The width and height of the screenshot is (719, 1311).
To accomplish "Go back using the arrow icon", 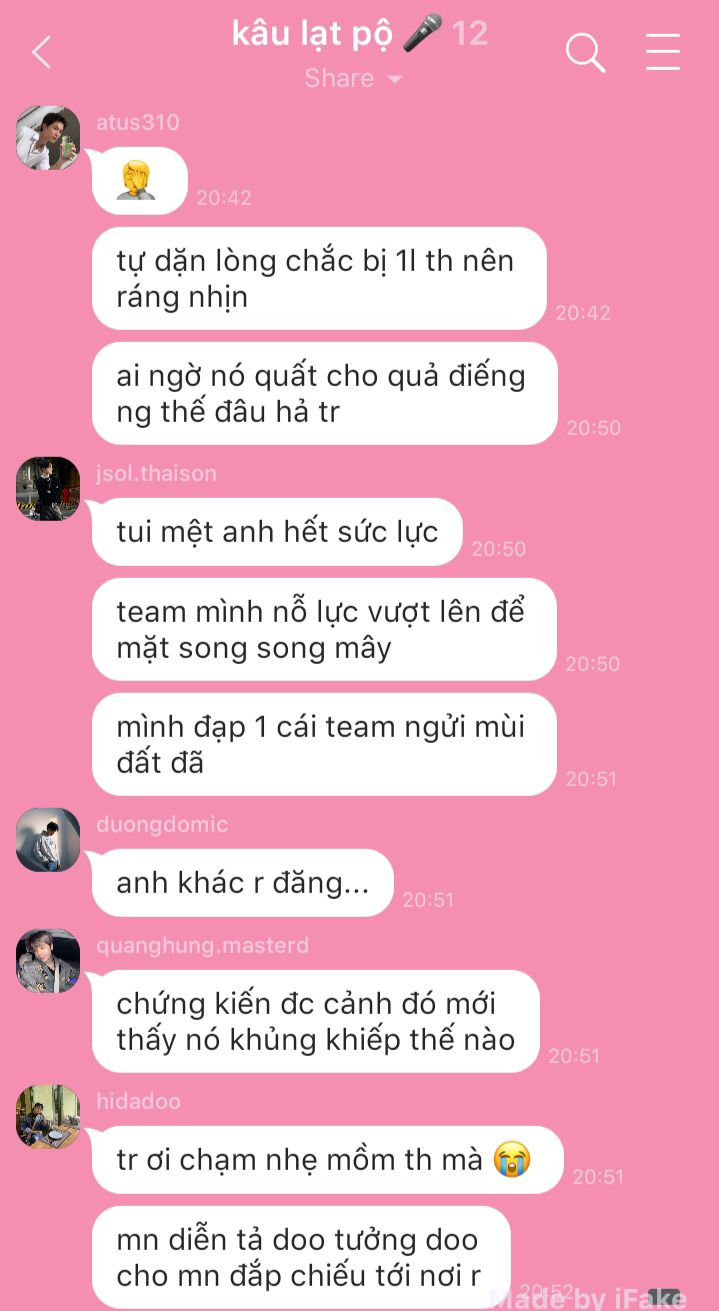I will tap(41, 52).
